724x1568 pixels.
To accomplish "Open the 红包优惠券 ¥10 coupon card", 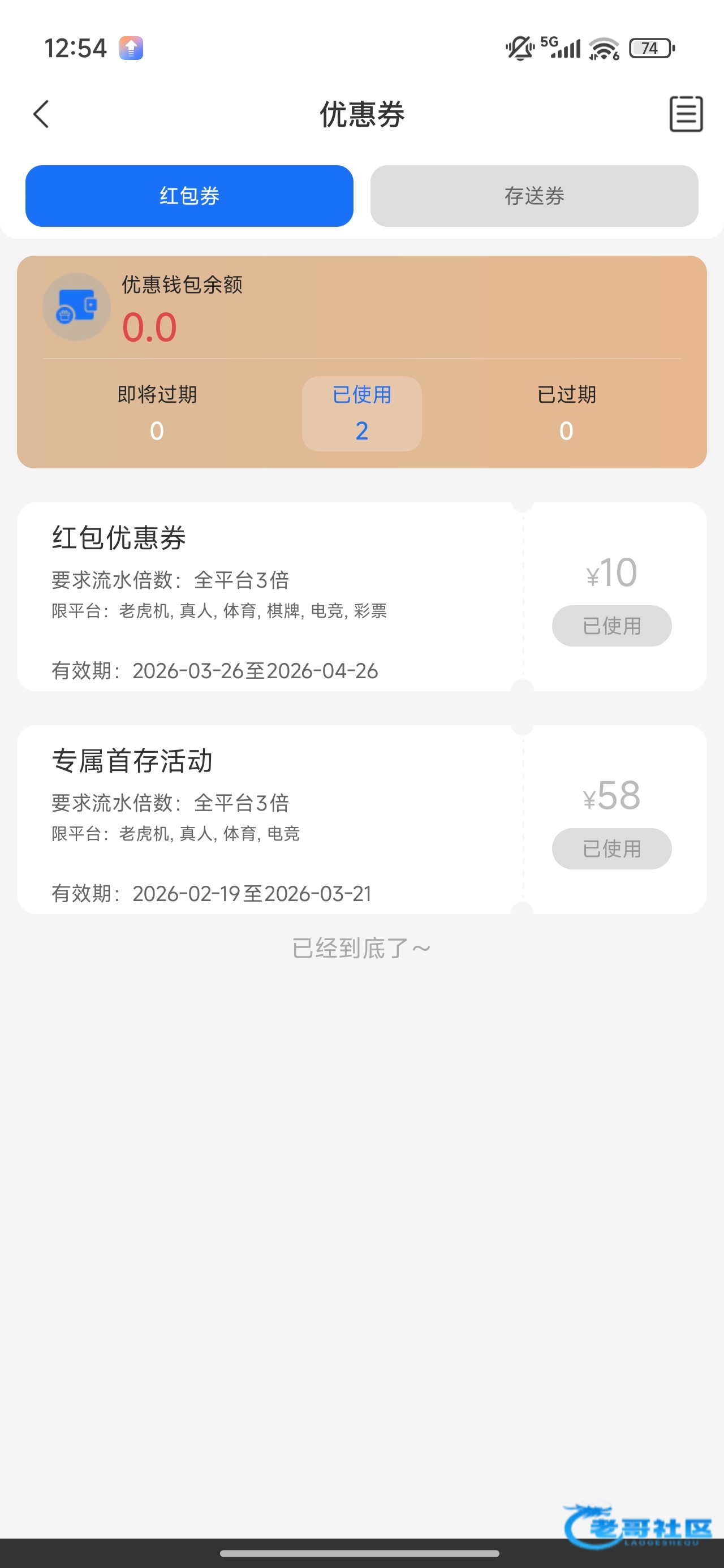I will pyautogui.click(x=268, y=597).
